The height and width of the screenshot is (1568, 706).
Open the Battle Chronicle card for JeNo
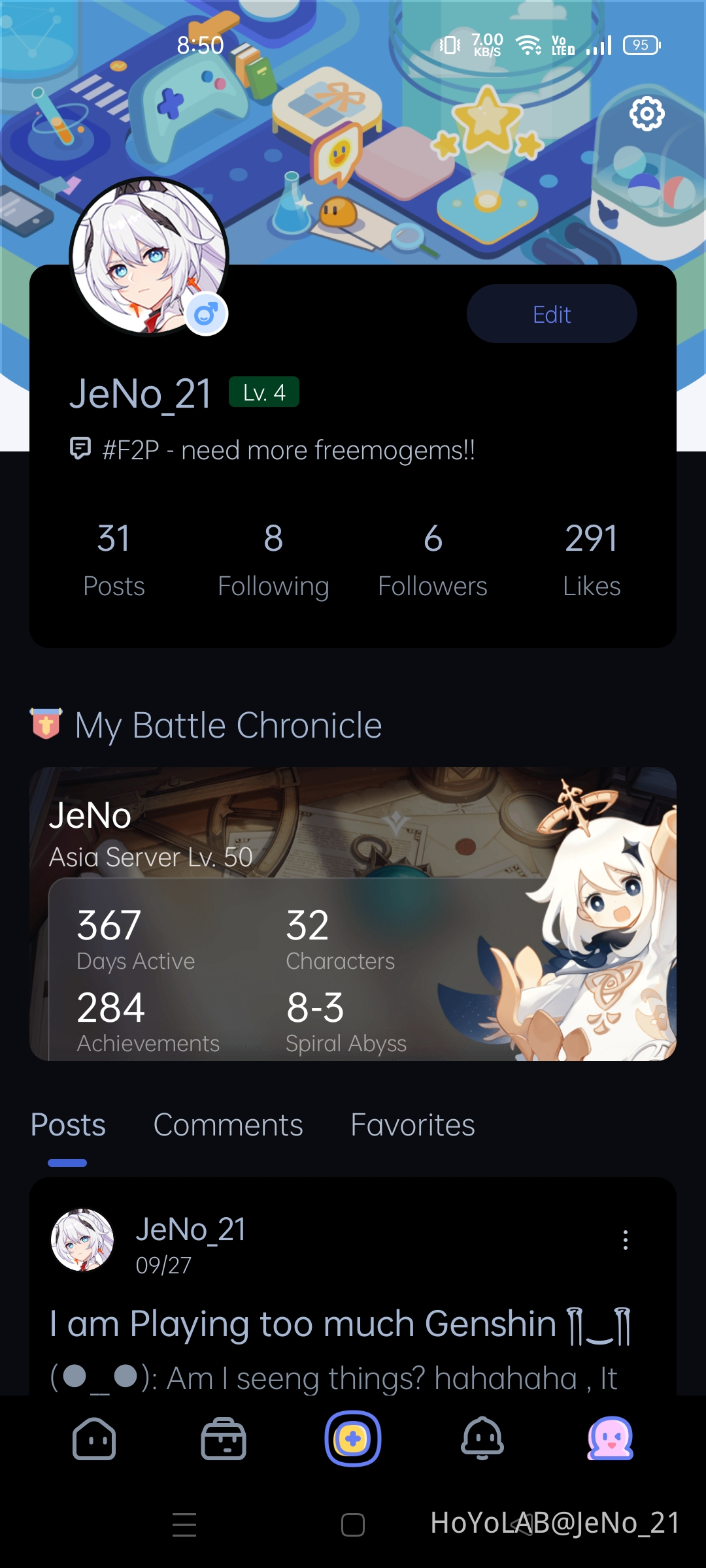353,913
